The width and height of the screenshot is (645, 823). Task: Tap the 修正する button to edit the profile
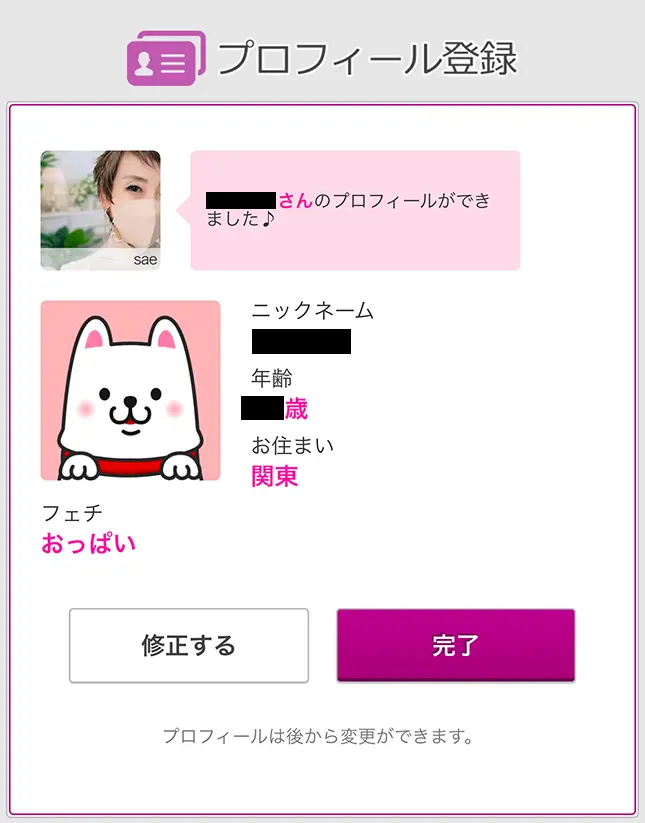tap(189, 646)
